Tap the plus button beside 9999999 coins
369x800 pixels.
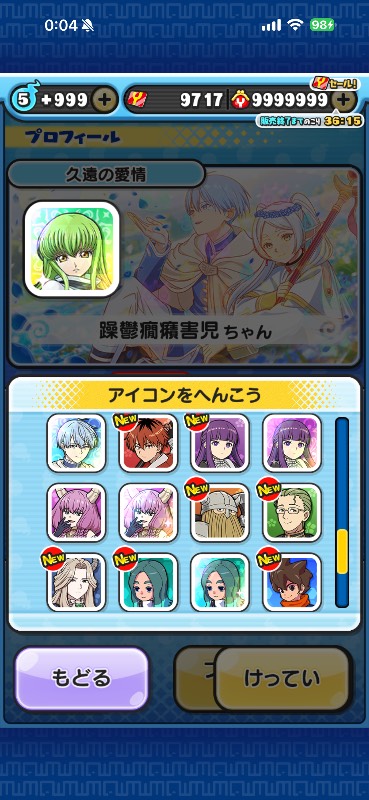[x=345, y=100]
